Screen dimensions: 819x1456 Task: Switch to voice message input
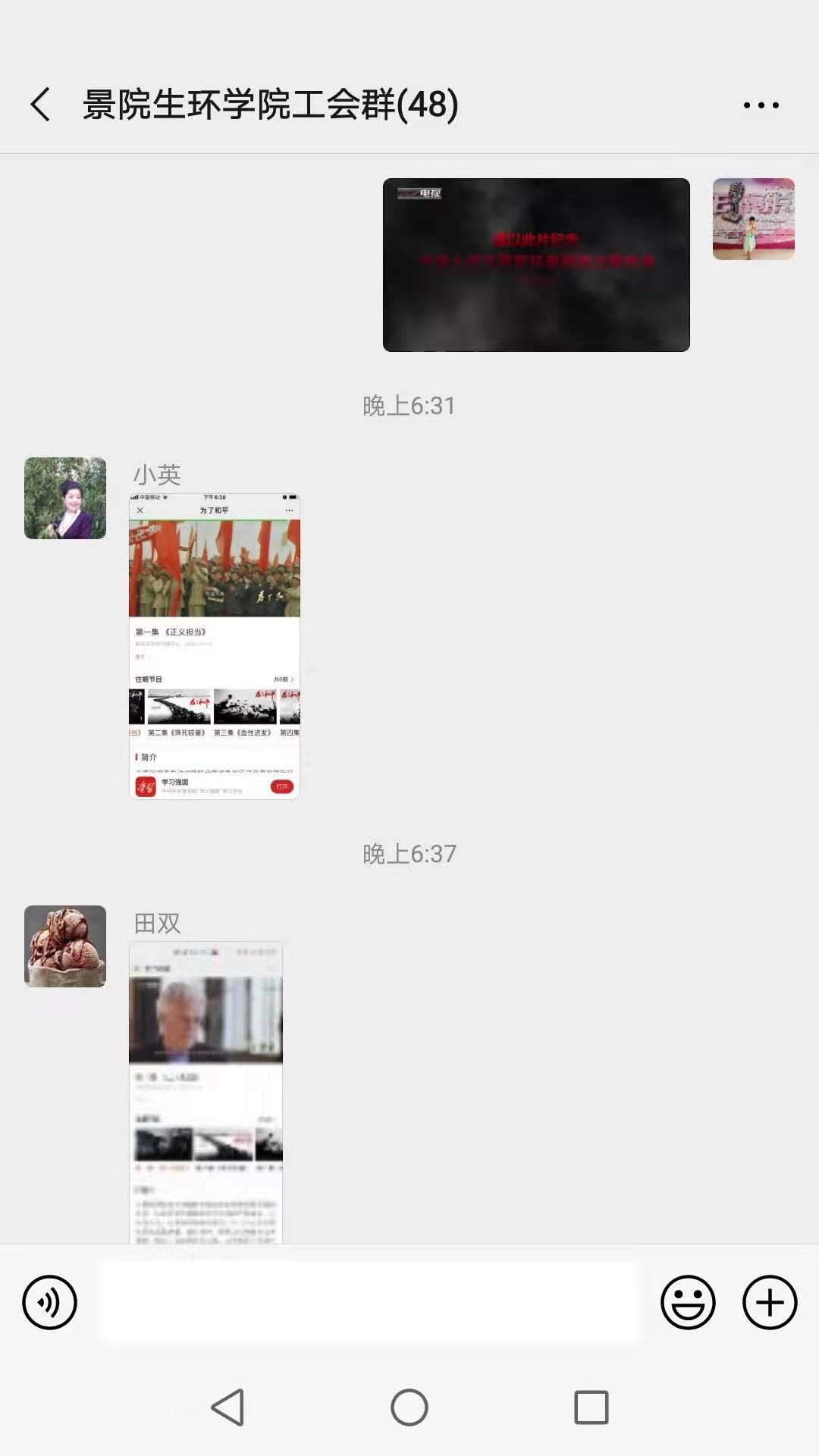point(49,1303)
